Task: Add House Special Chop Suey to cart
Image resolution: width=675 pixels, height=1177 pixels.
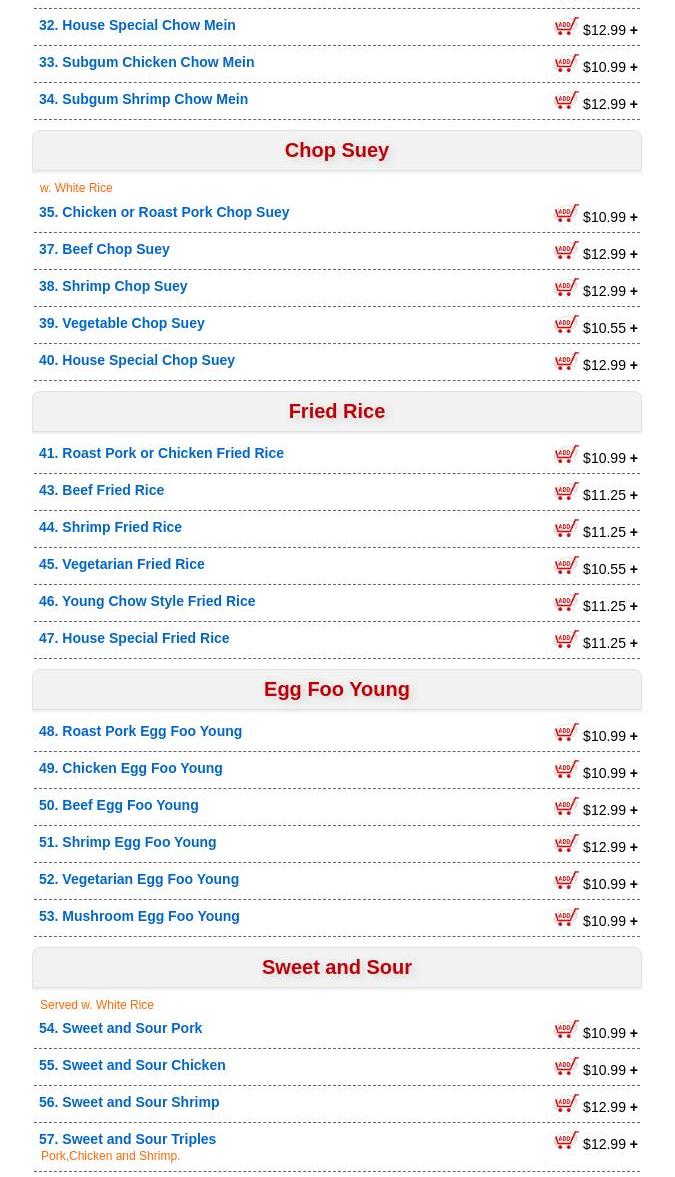Action: tap(566, 361)
